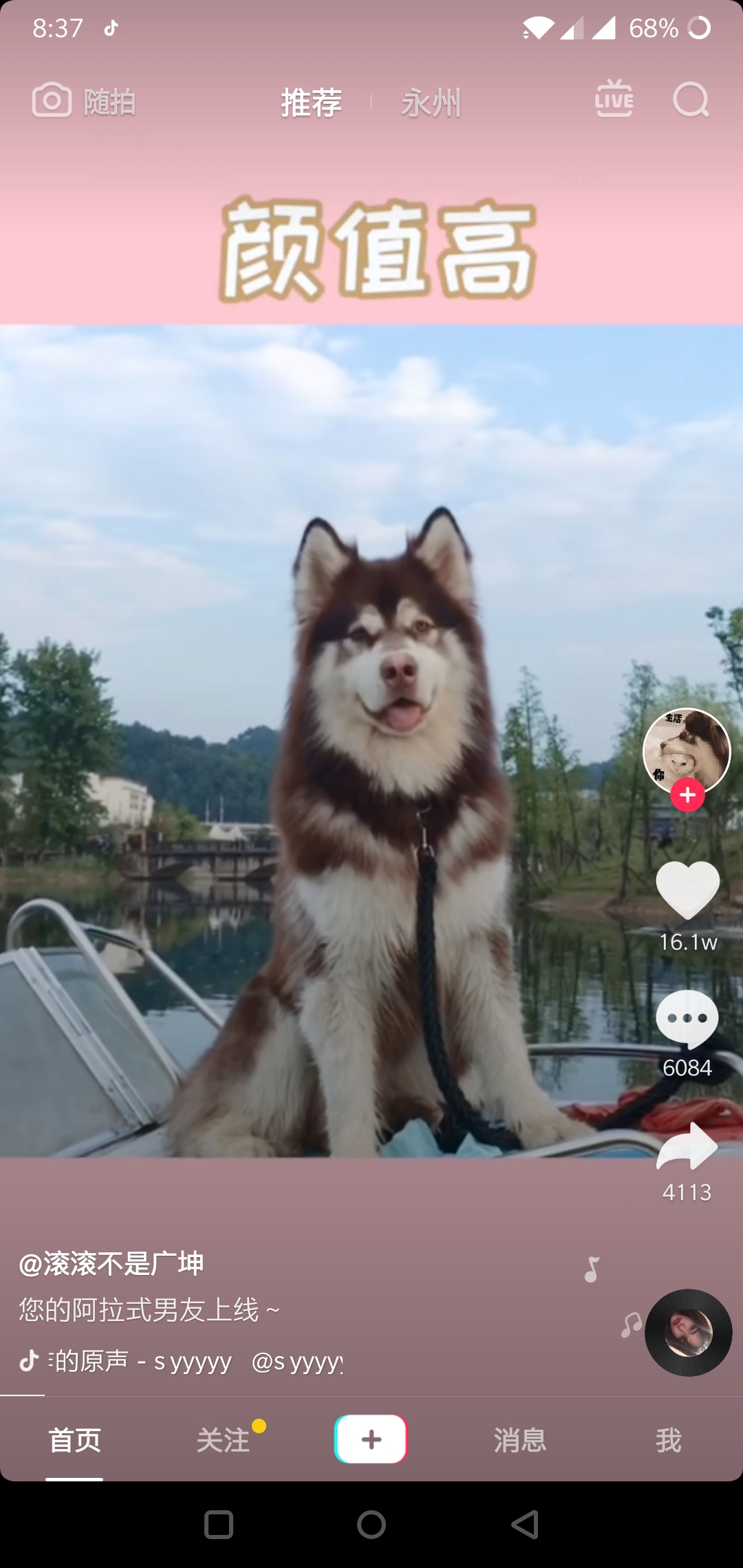Open the search magnifier

pyautogui.click(x=691, y=100)
